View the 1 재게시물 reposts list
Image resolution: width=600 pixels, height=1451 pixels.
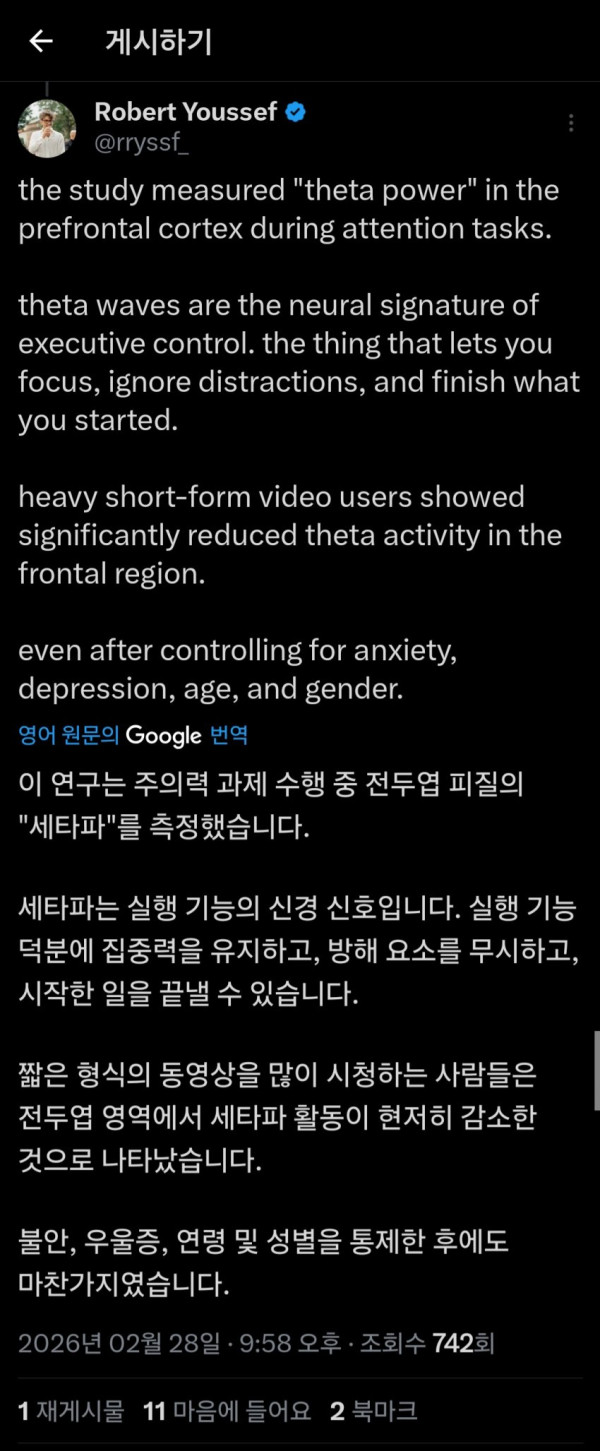coord(71,1411)
